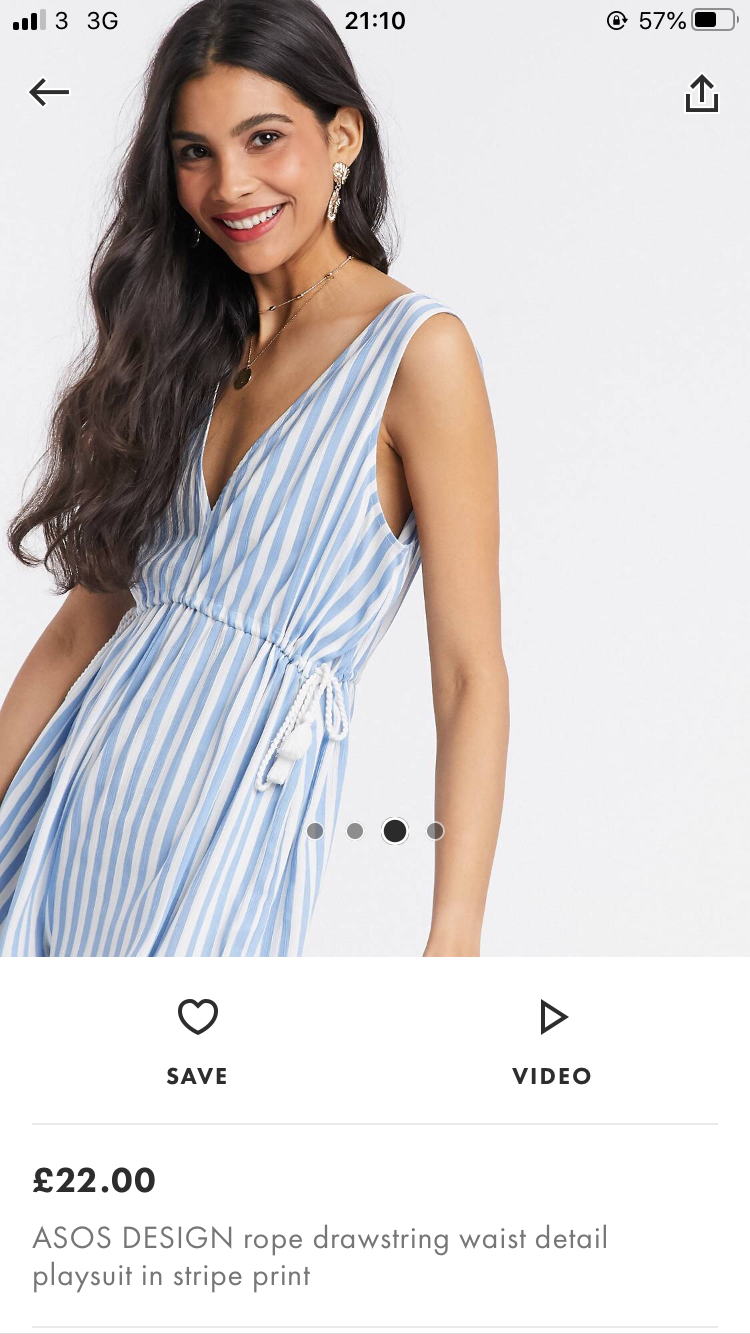This screenshot has width=750, height=1334.
Task: Jump to the first image dot
Action: click(x=315, y=831)
